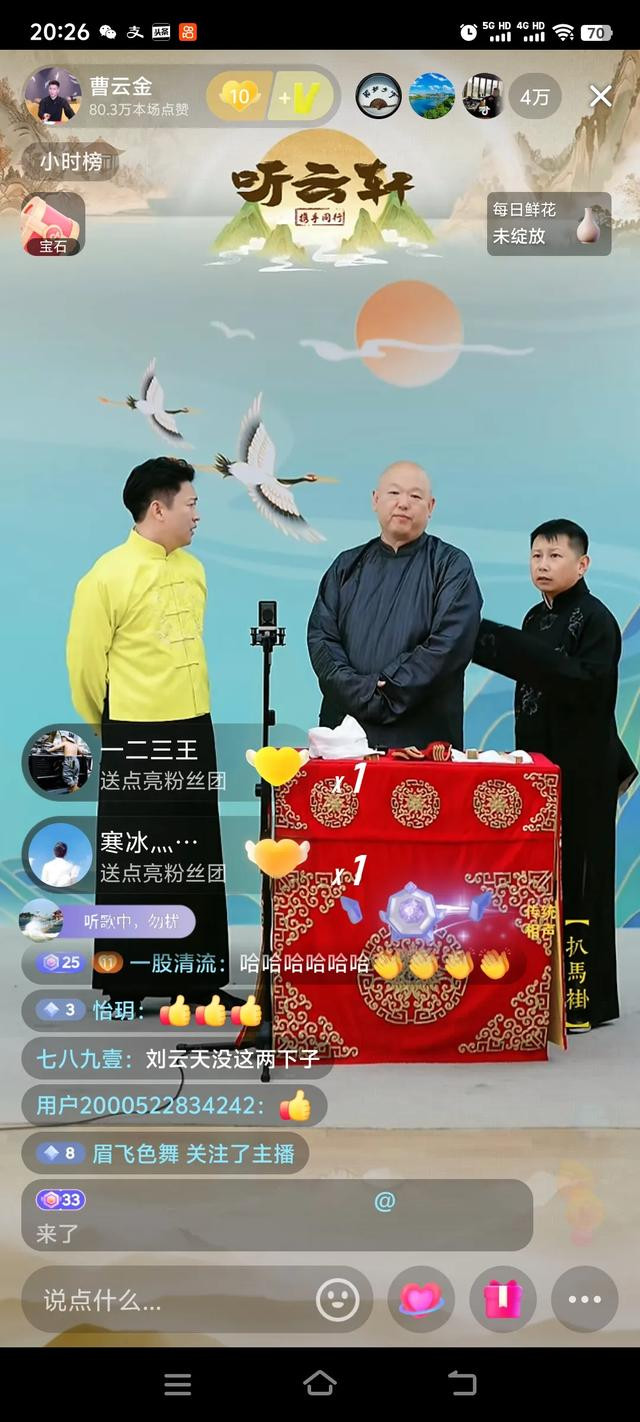Image resolution: width=640 pixels, height=1422 pixels.
Task: Open the 4万 viewer list
Action: coord(534,96)
